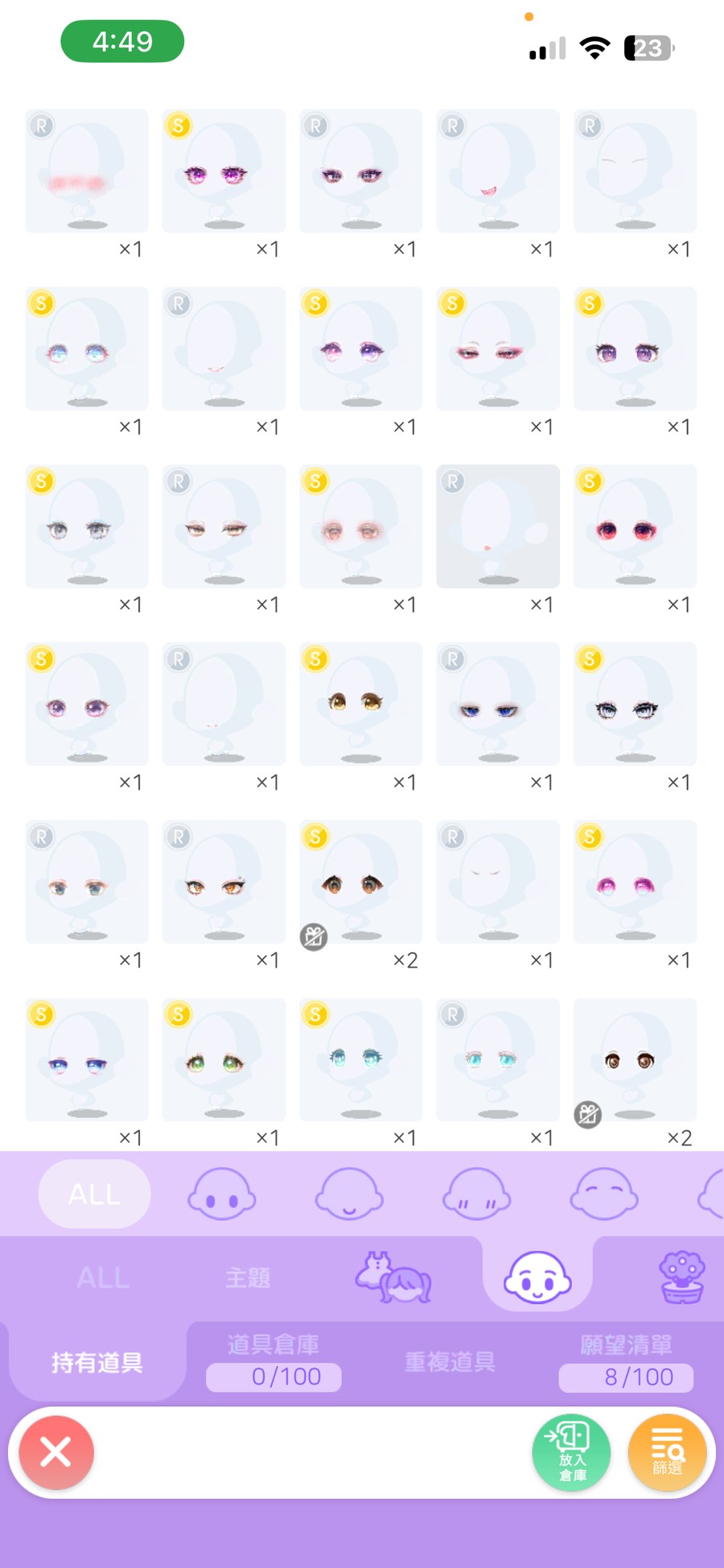
Task: Select the white ALL face filter chip
Action: tap(94, 1195)
